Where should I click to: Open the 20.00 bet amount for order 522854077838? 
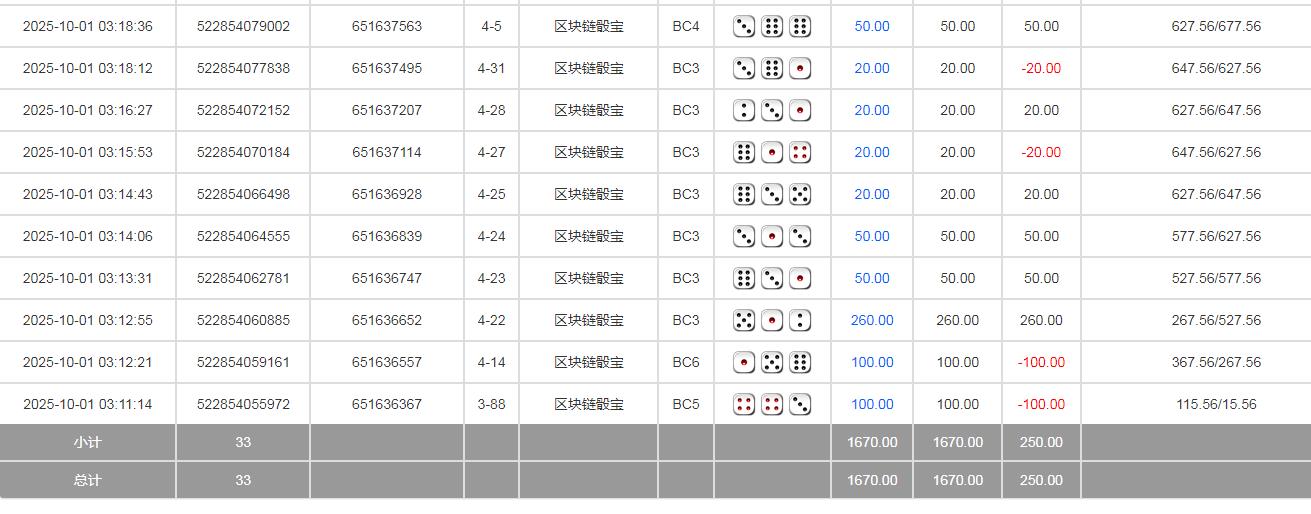(x=872, y=69)
